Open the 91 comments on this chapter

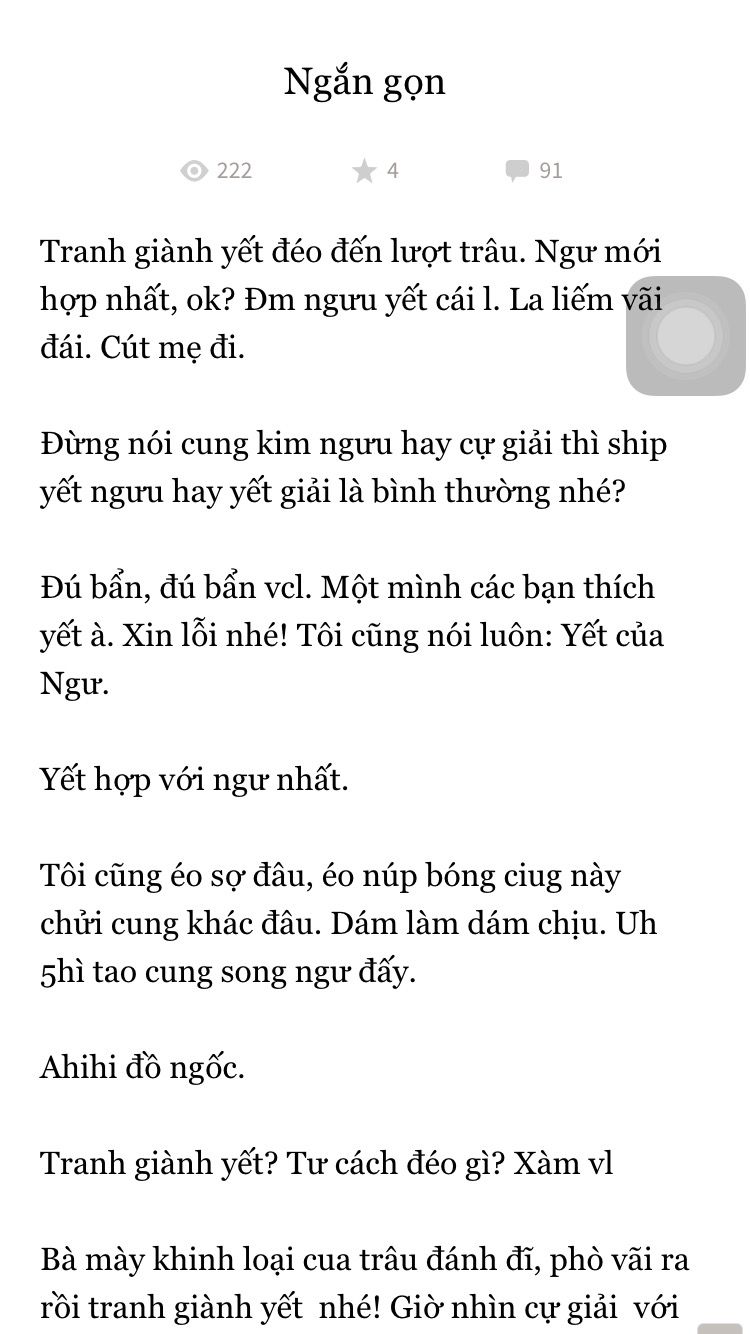pos(535,171)
